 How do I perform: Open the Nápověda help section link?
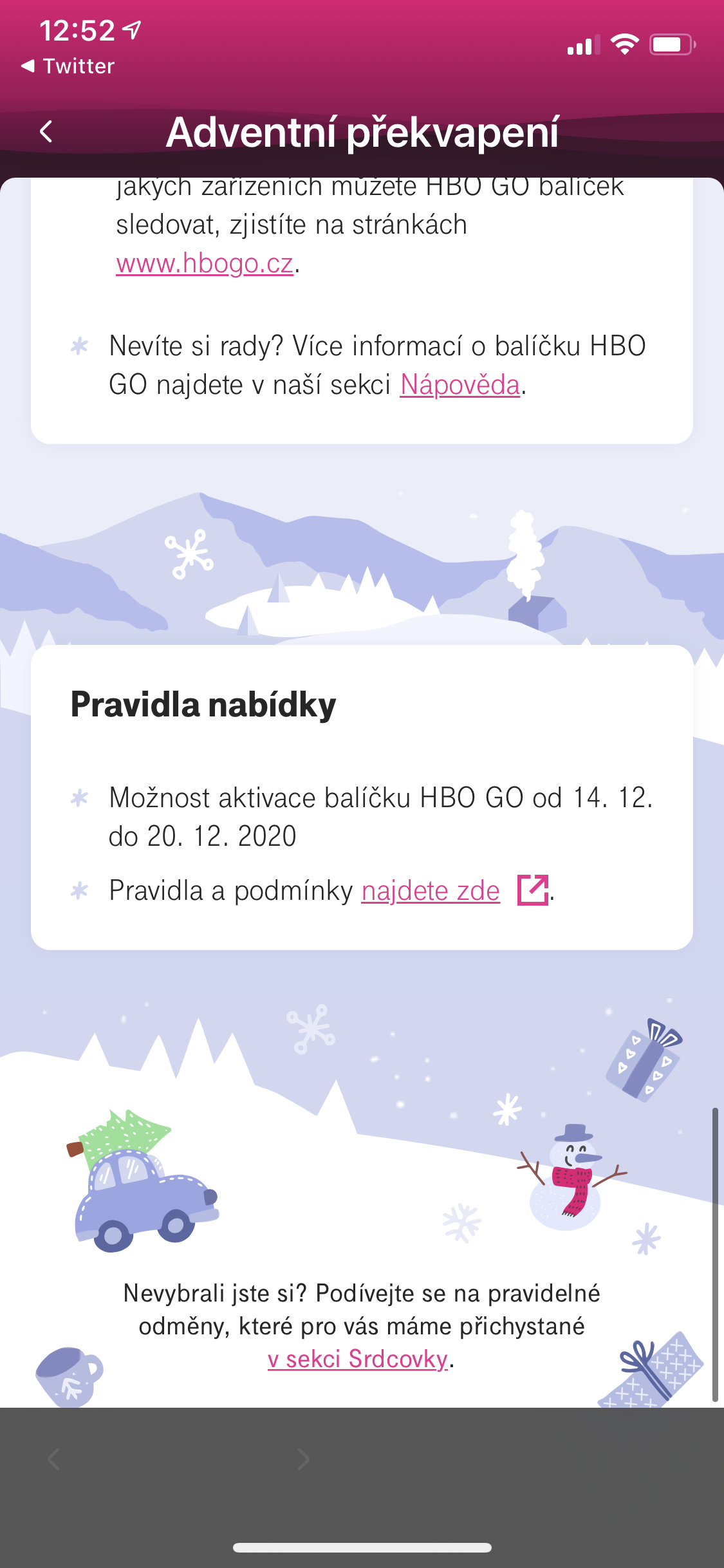tap(459, 385)
